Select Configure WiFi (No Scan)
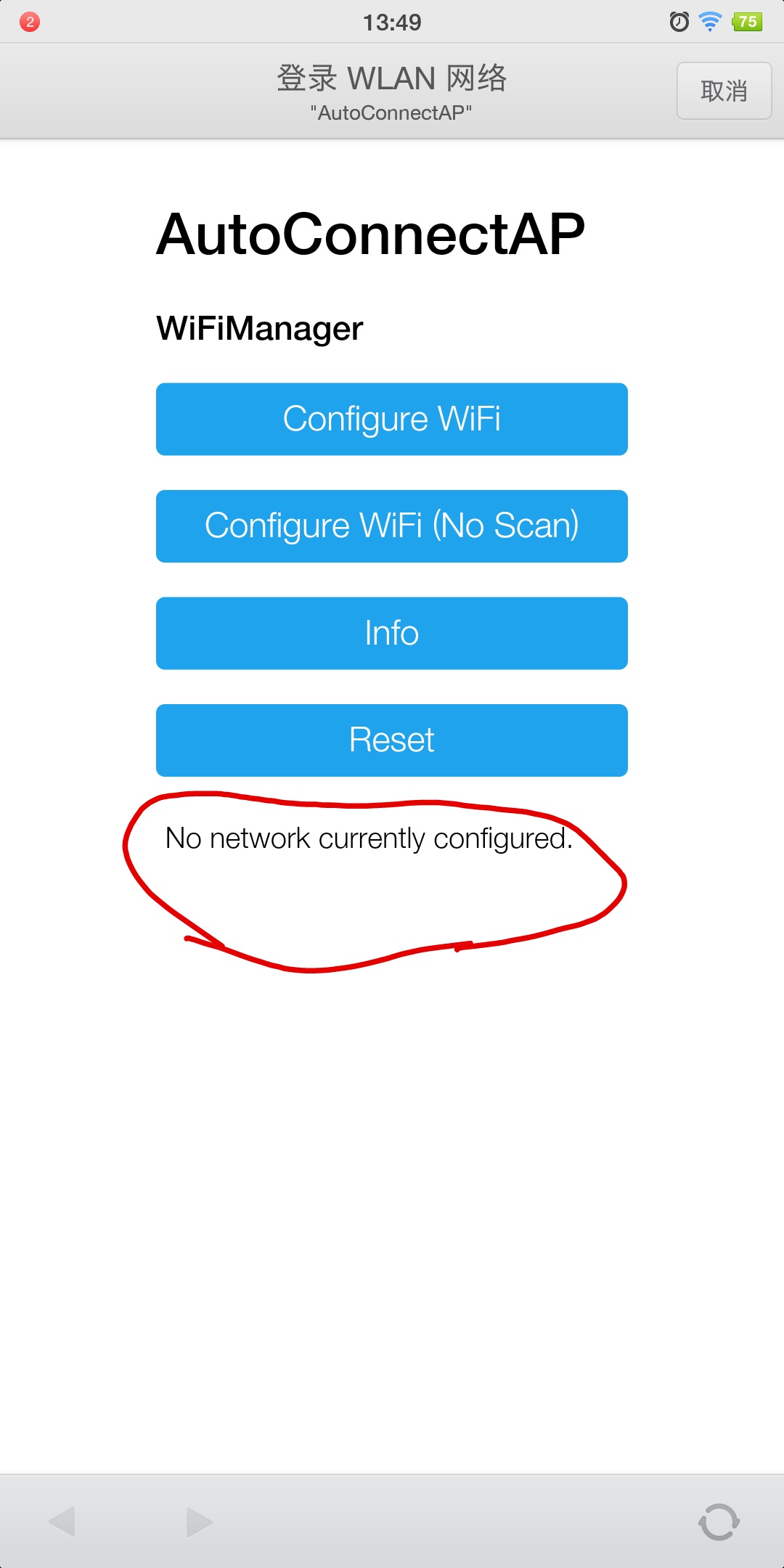 point(391,526)
